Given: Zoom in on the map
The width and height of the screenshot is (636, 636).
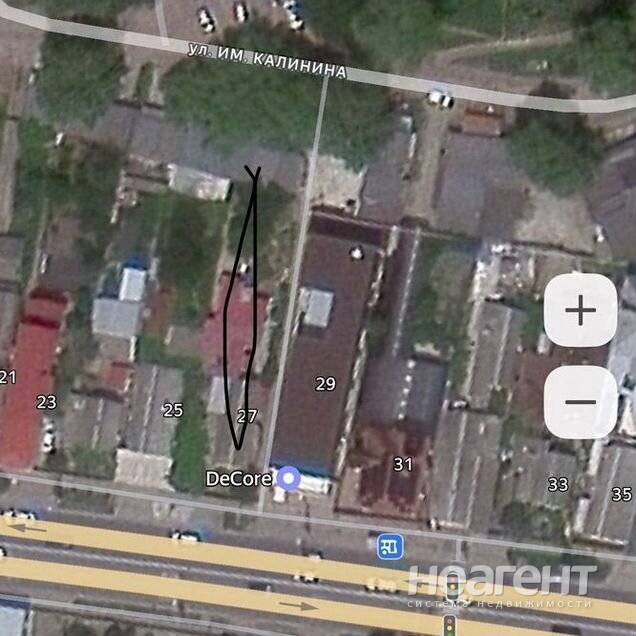Looking at the screenshot, I should (x=580, y=310).
